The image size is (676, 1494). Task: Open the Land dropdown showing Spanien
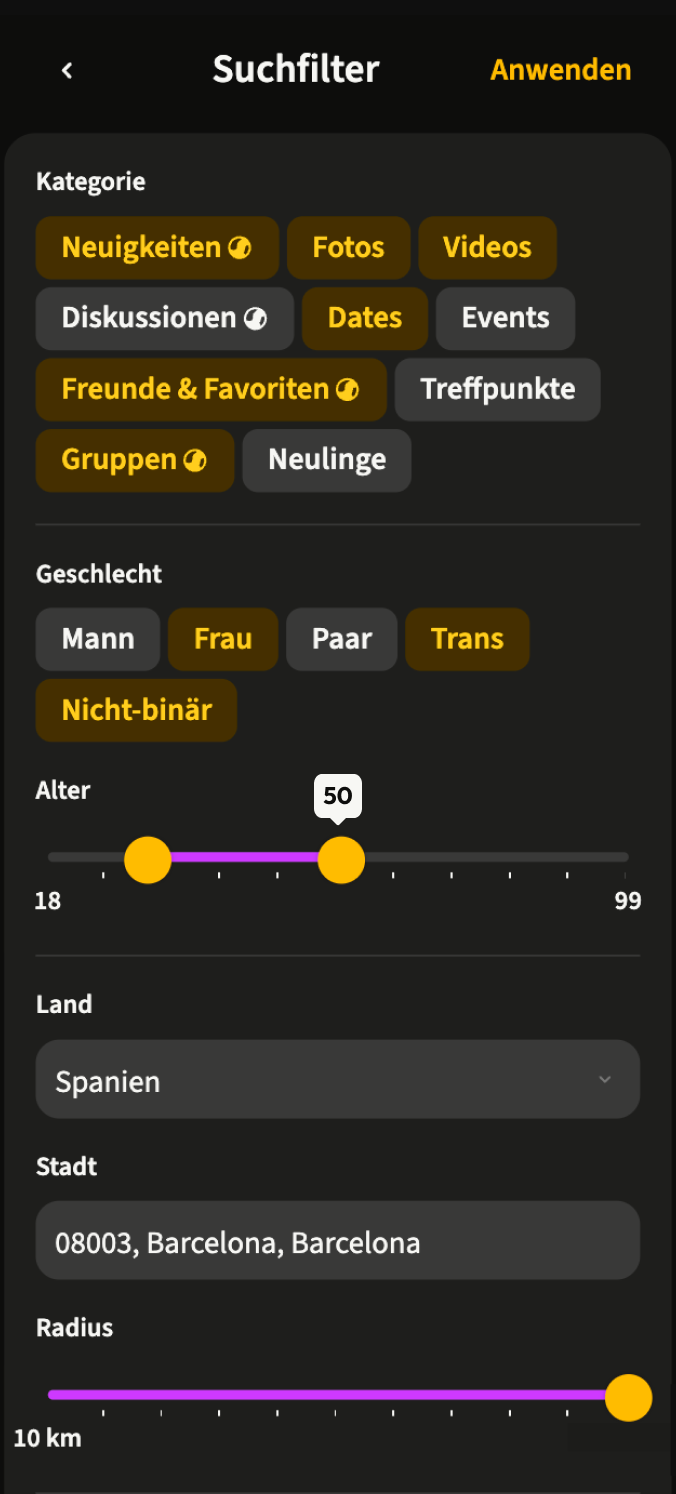pyautogui.click(x=337, y=1080)
